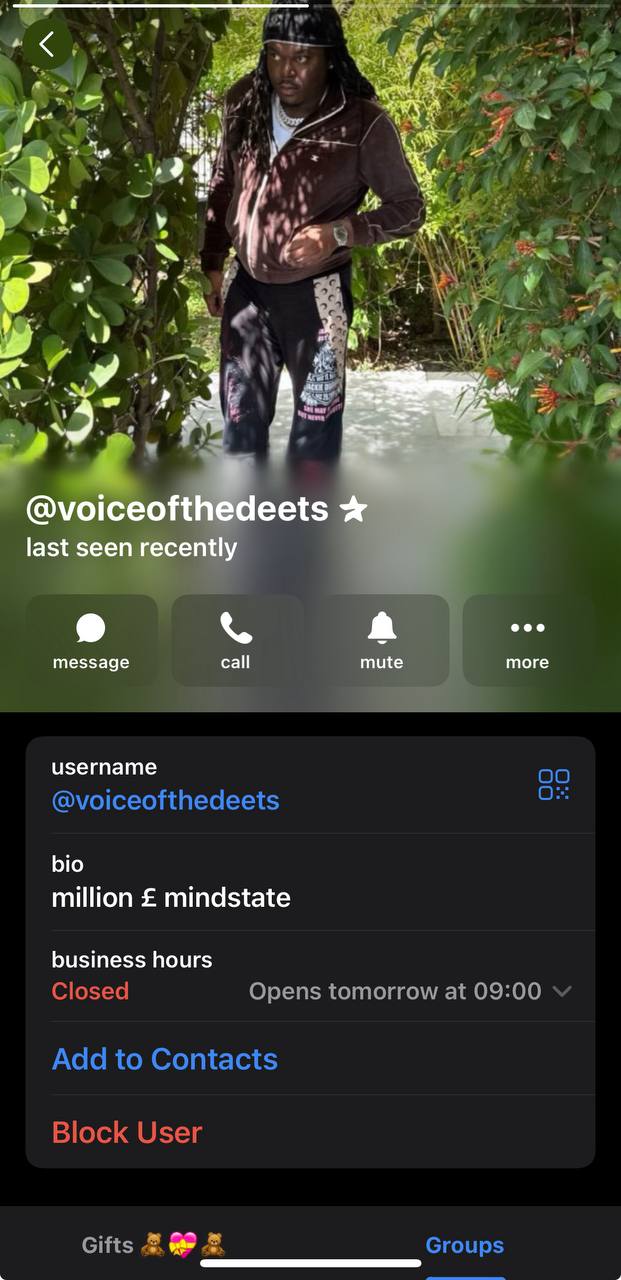This screenshot has height=1280, width=621.
Task: Expand the business hours details
Action: (562, 991)
